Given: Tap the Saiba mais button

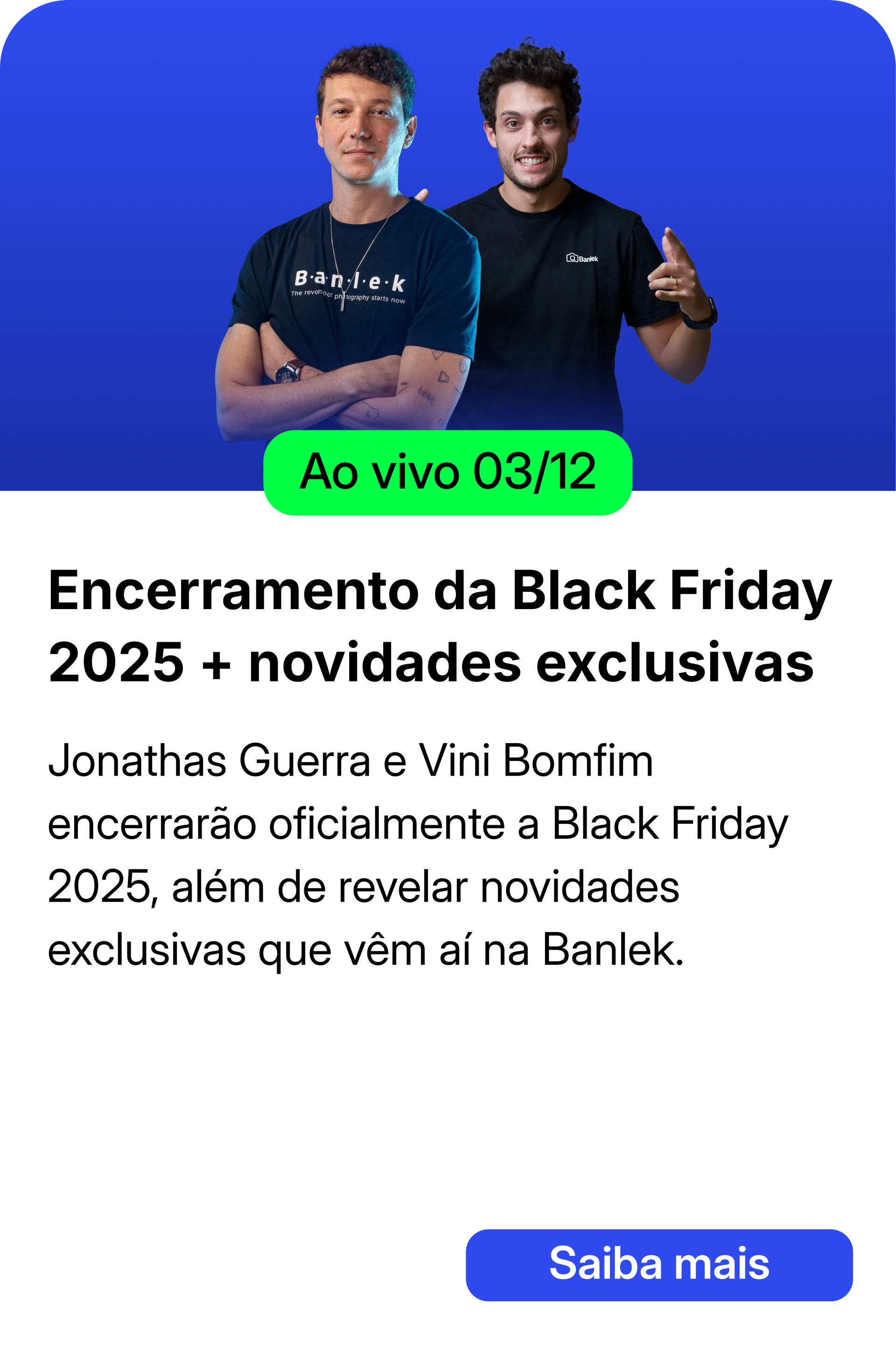Looking at the screenshot, I should 659,1265.
